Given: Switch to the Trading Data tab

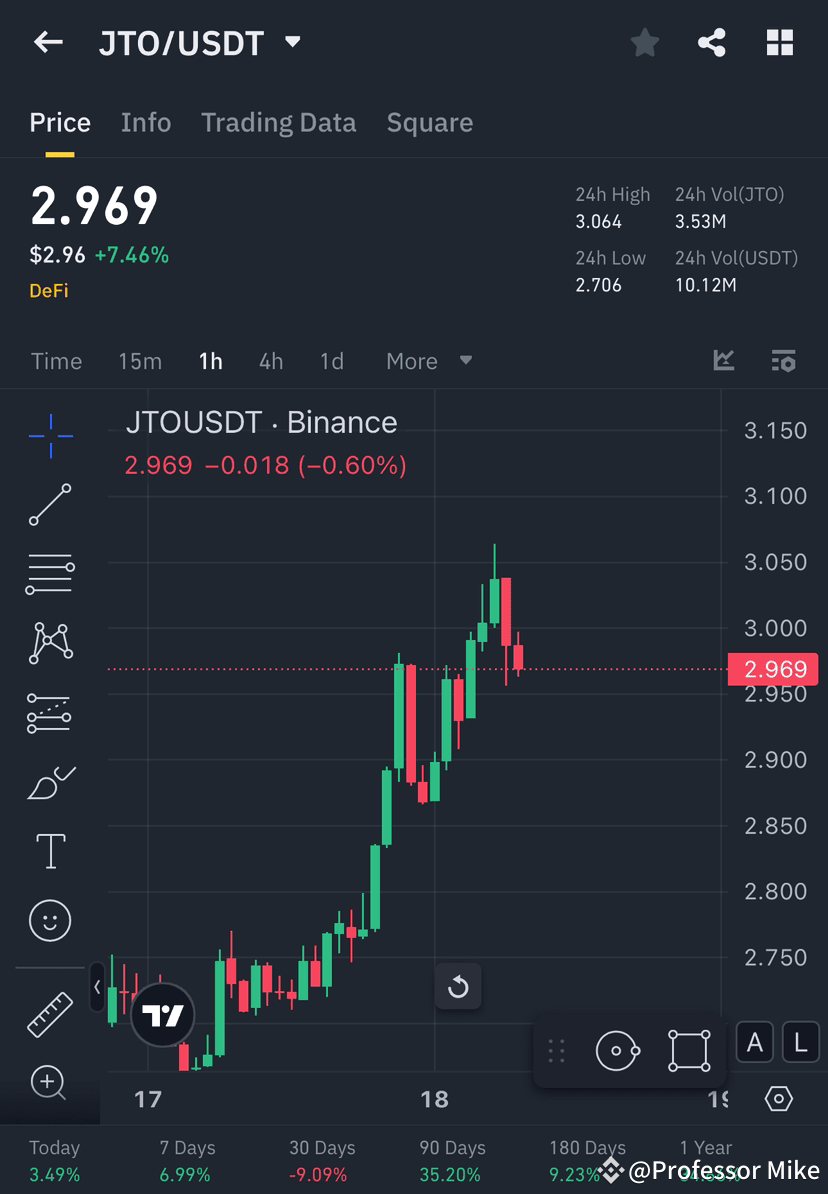Looking at the screenshot, I should click(278, 122).
